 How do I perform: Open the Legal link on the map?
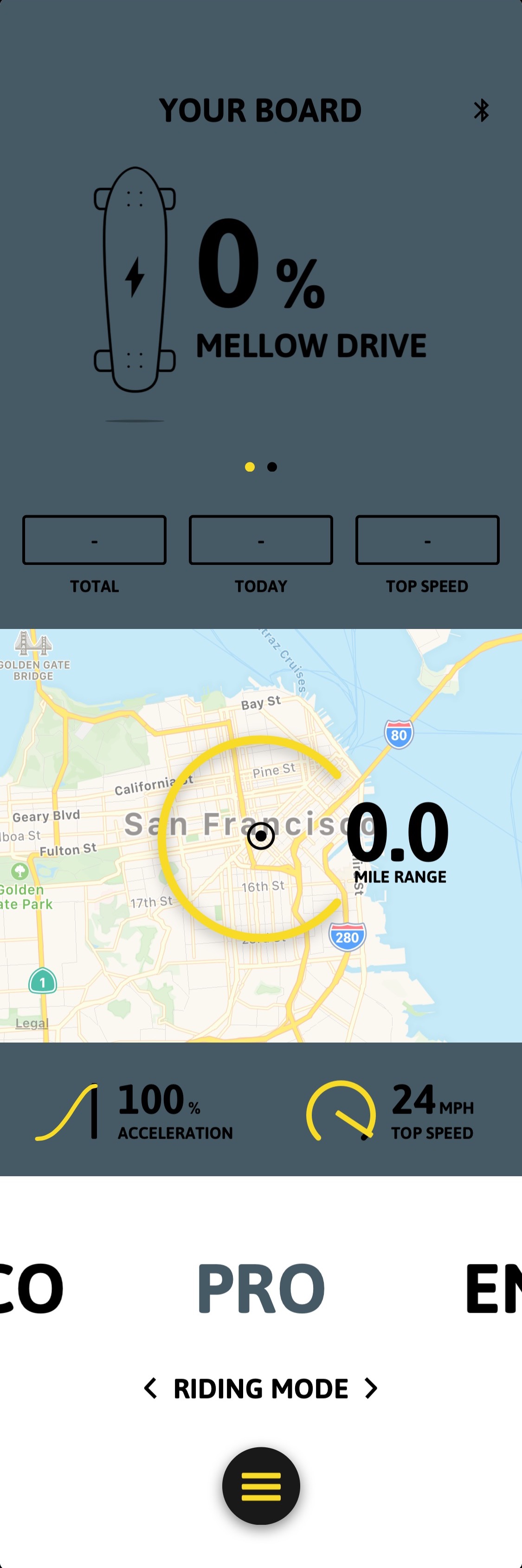pos(32,1023)
